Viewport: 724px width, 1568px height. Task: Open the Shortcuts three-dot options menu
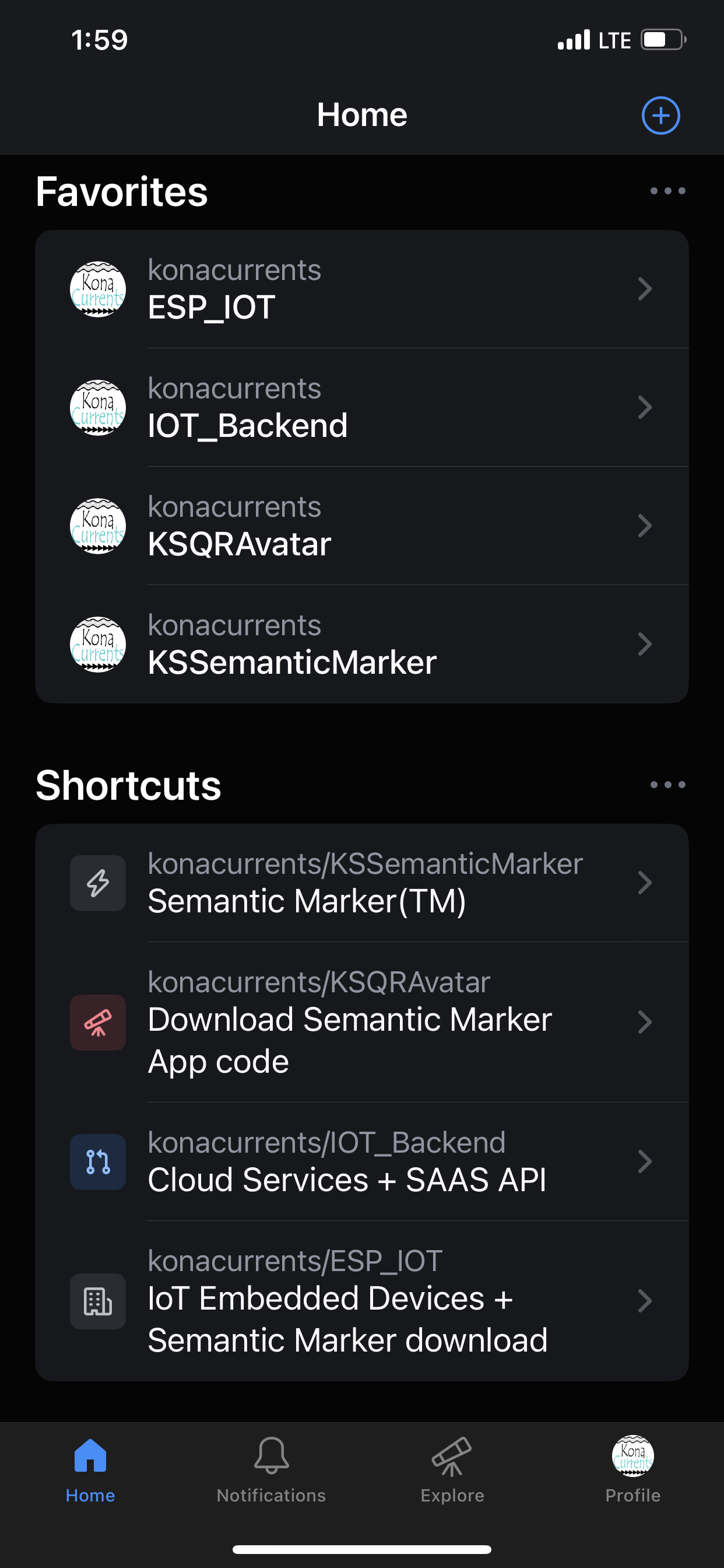pos(667,785)
